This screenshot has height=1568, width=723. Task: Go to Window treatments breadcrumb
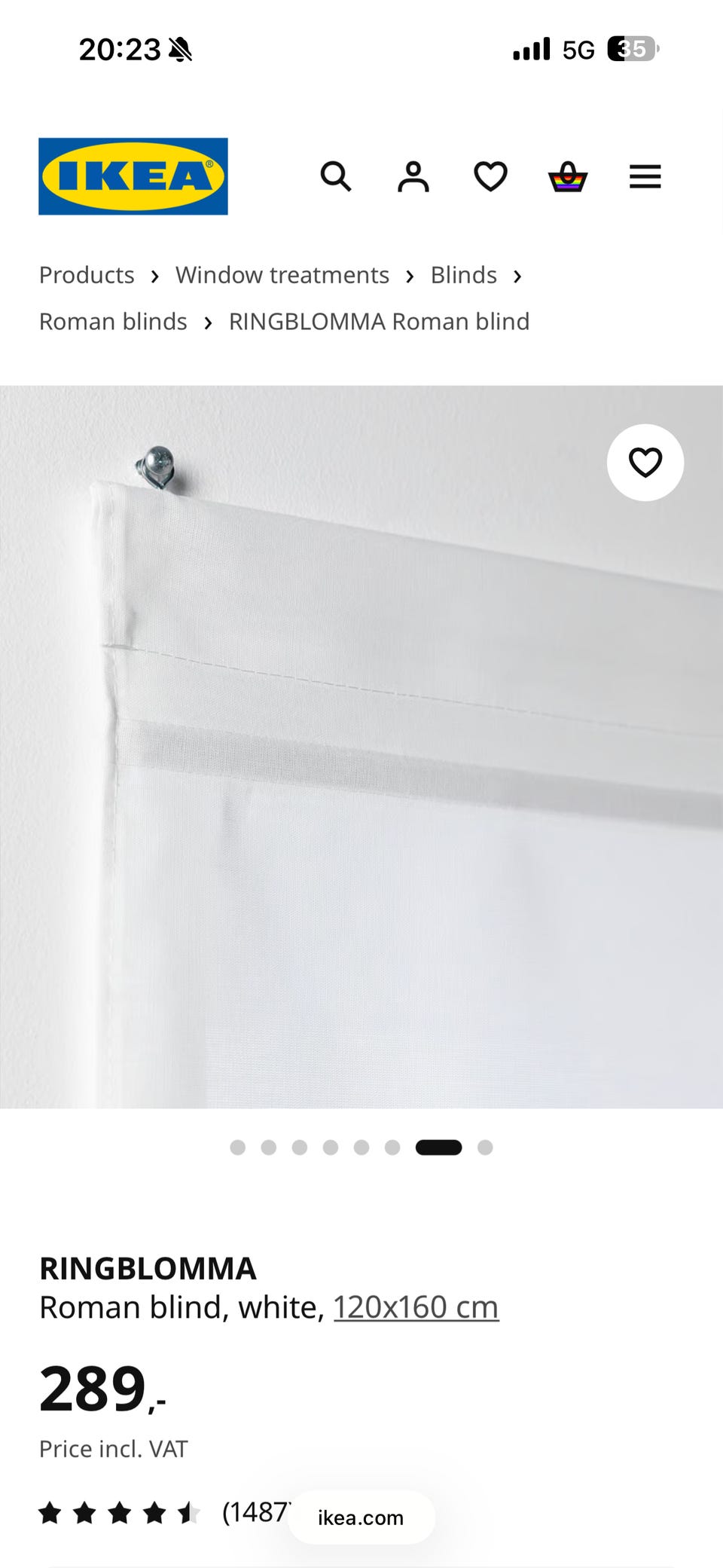click(x=282, y=275)
